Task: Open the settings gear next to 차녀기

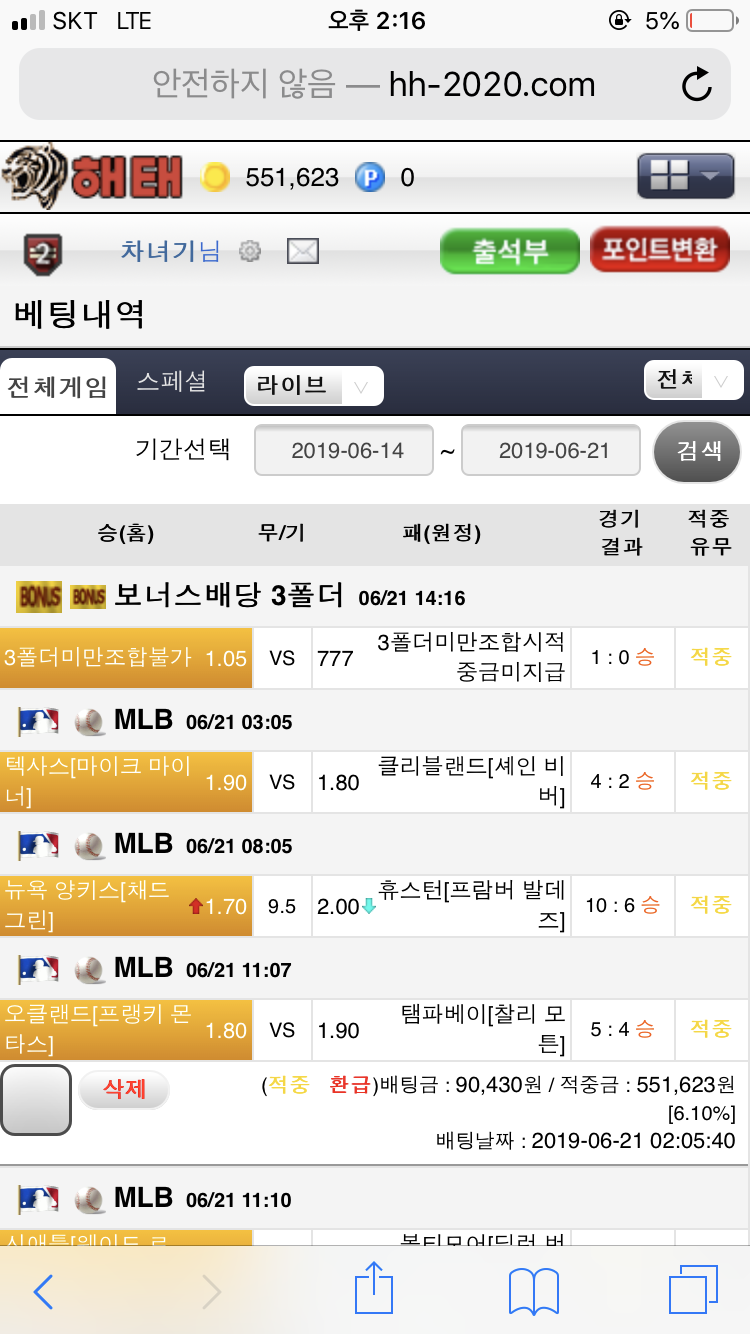Action: point(250,251)
